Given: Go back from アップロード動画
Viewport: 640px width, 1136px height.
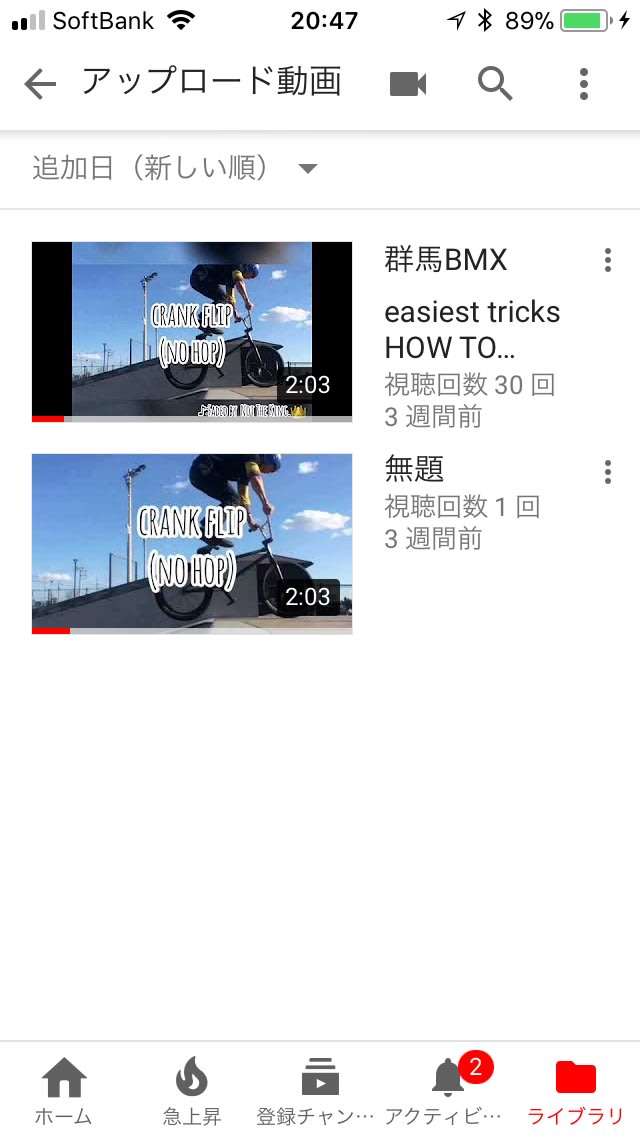Looking at the screenshot, I should [x=40, y=85].
